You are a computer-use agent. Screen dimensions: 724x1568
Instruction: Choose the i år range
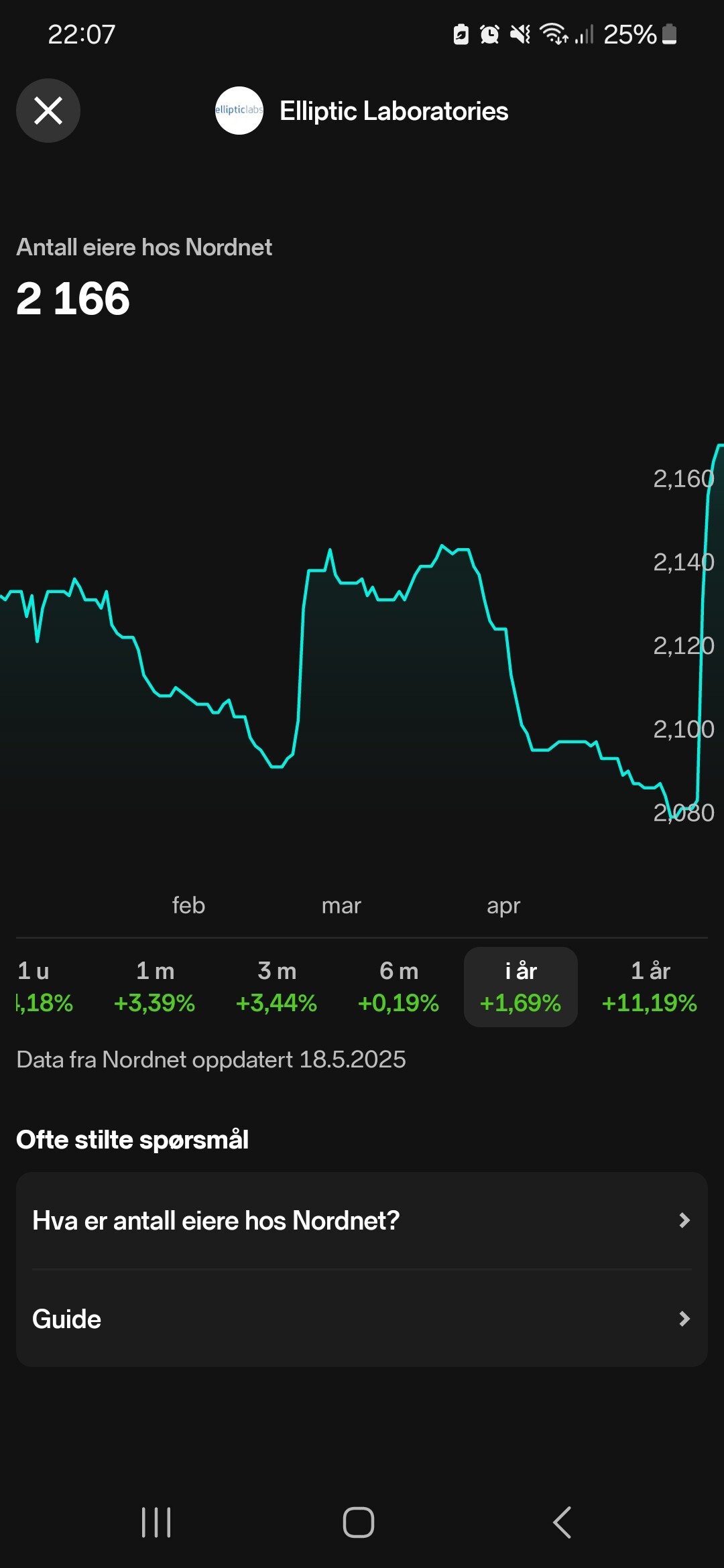pyautogui.click(x=521, y=986)
